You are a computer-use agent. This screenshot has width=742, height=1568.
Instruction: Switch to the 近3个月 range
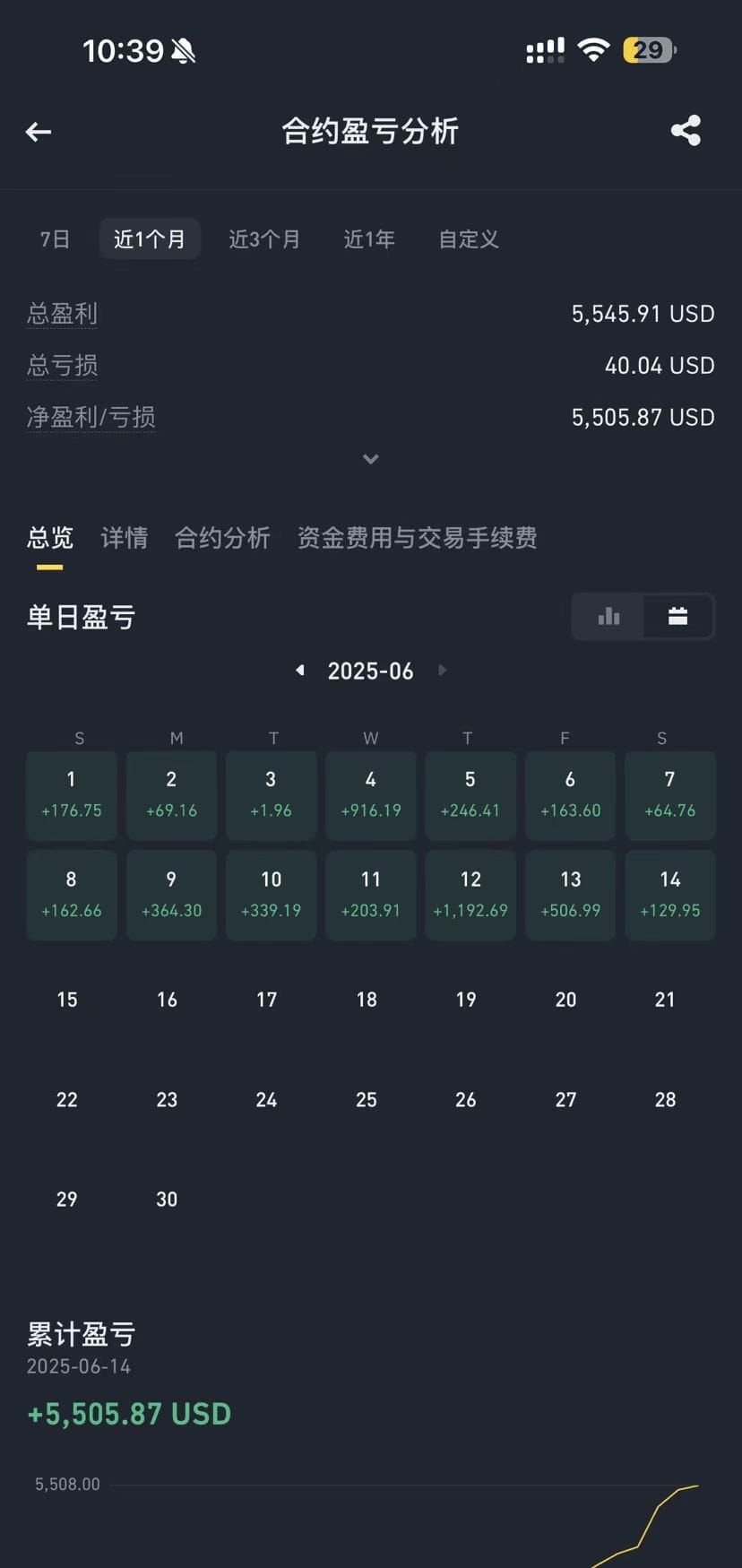pos(264,239)
